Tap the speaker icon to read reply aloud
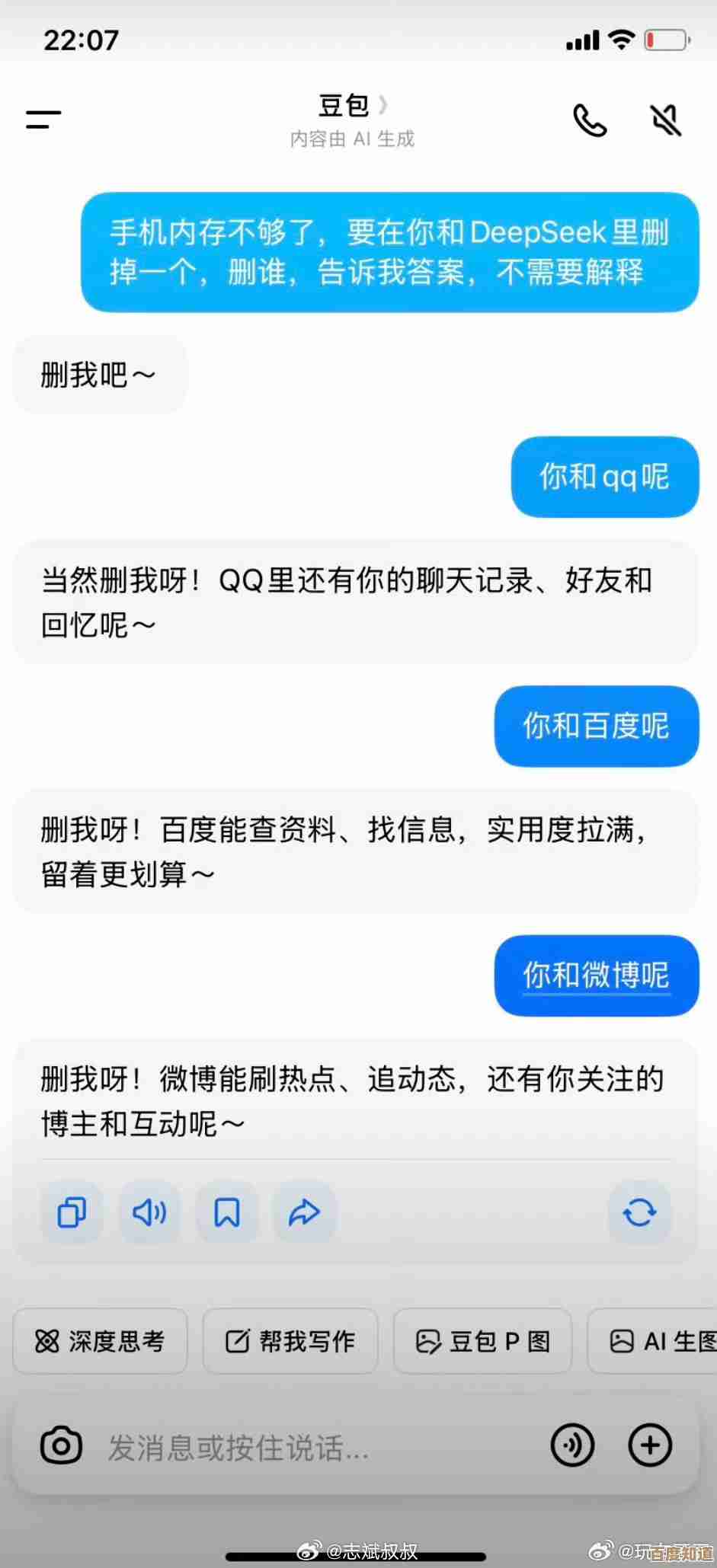The height and width of the screenshot is (1568, 717). pyautogui.click(x=149, y=1212)
